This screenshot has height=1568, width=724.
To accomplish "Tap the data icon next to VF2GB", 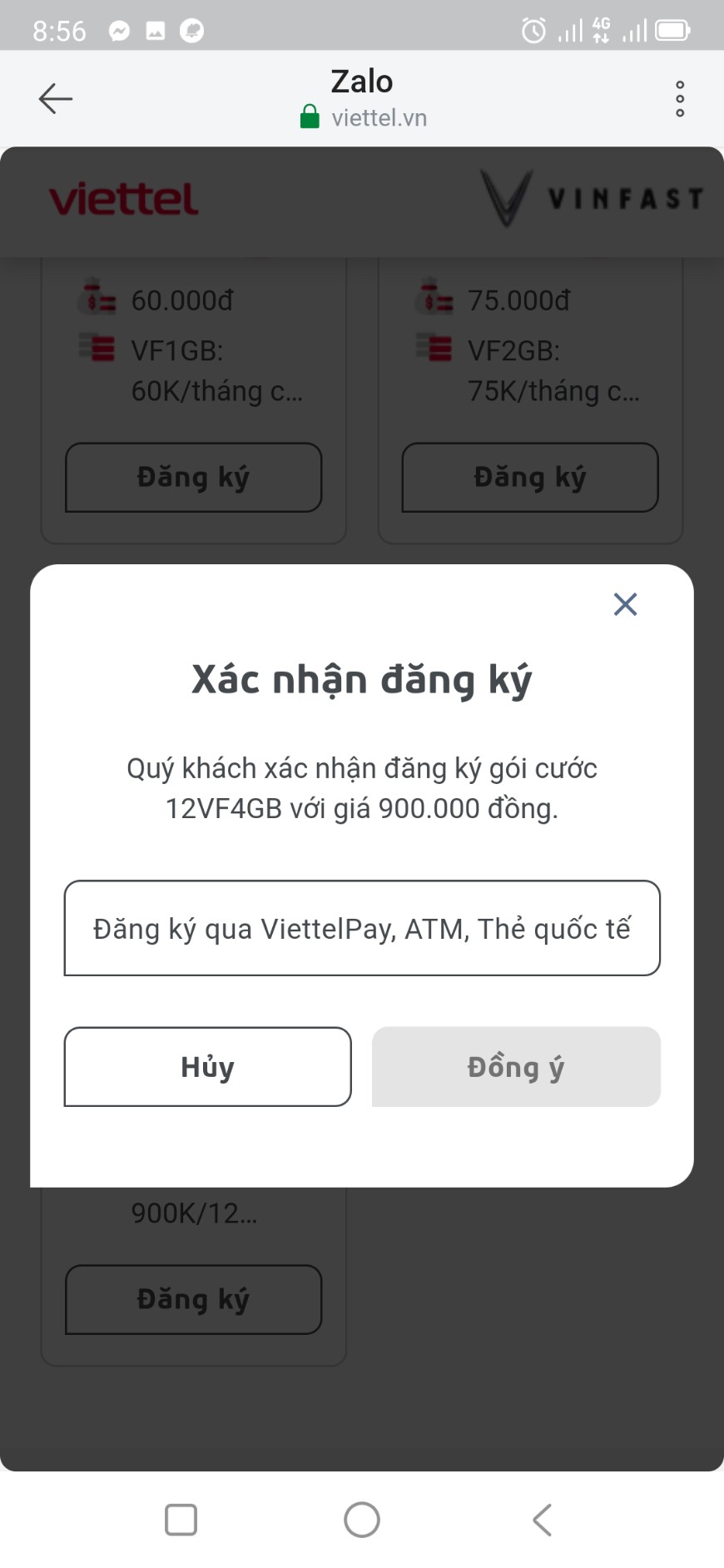I will [x=434, y=349].
